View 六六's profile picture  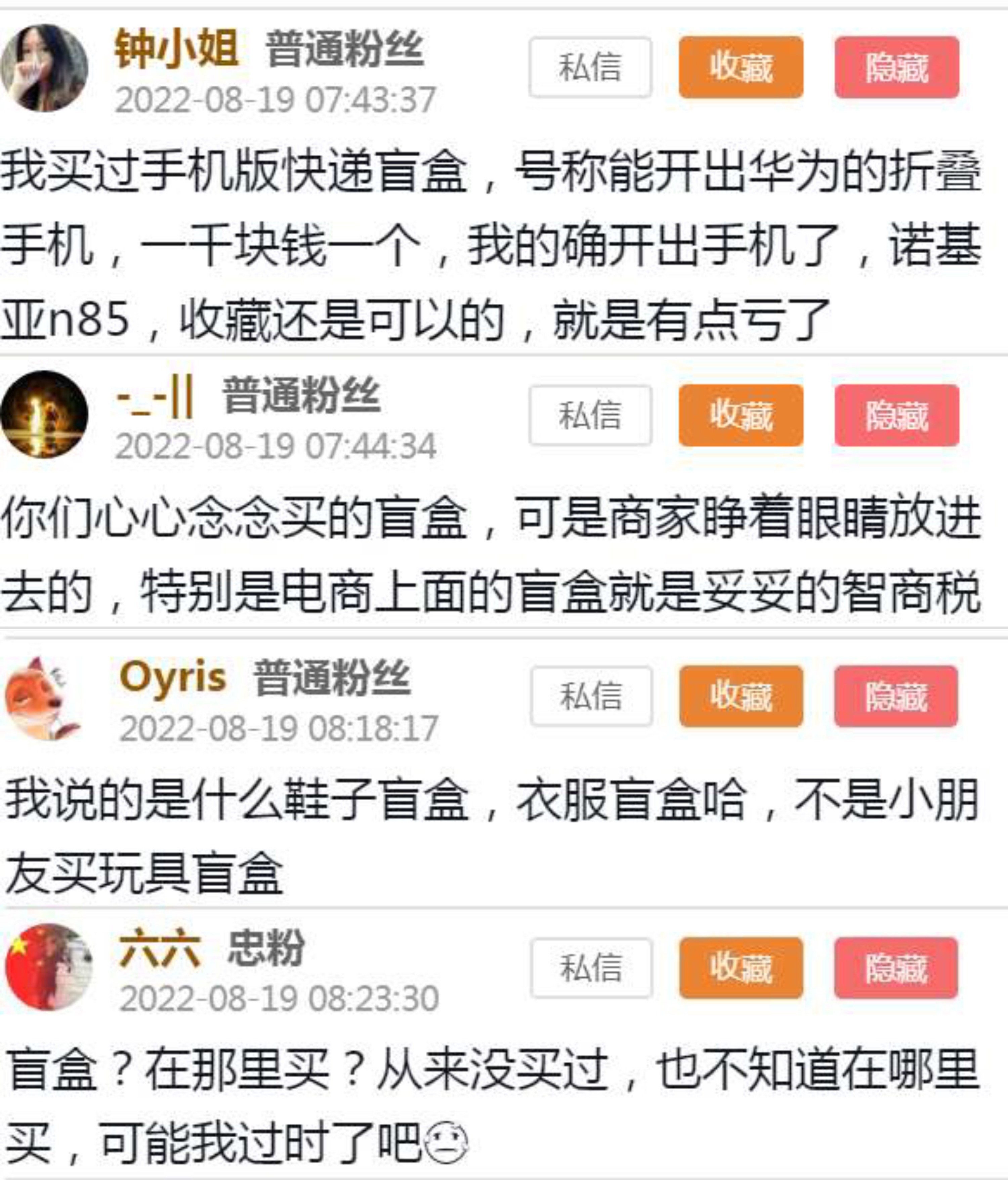point(48,968)
